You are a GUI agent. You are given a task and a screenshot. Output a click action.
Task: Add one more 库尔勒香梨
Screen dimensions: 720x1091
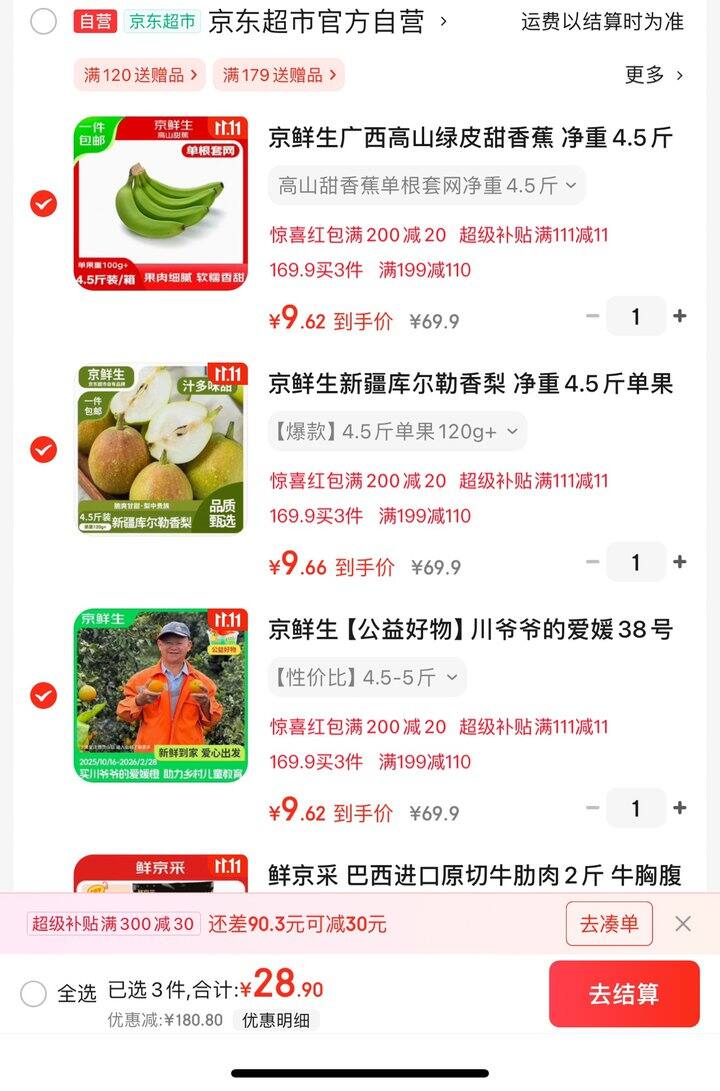pyautogui.click(x=680, y=562)
